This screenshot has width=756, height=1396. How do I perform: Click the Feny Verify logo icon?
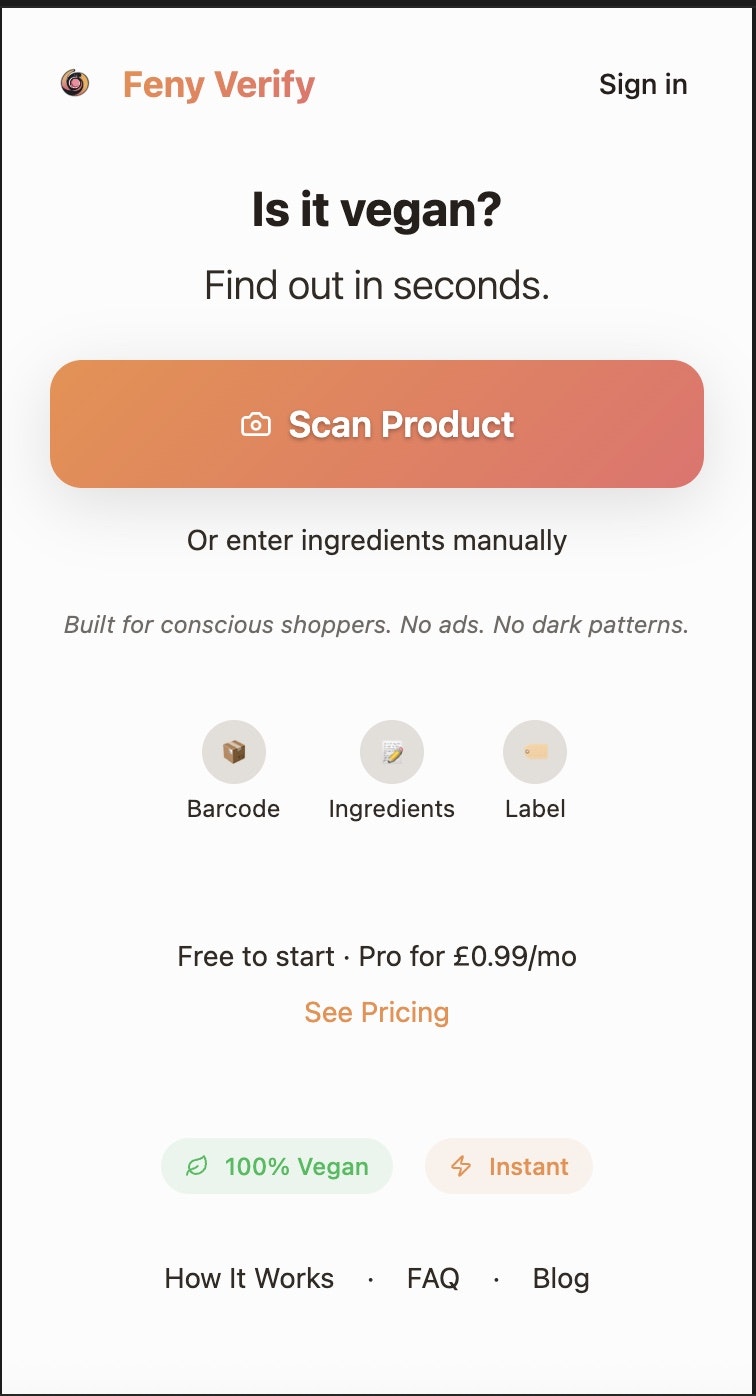pyautogui.click(x=75, y=84)
